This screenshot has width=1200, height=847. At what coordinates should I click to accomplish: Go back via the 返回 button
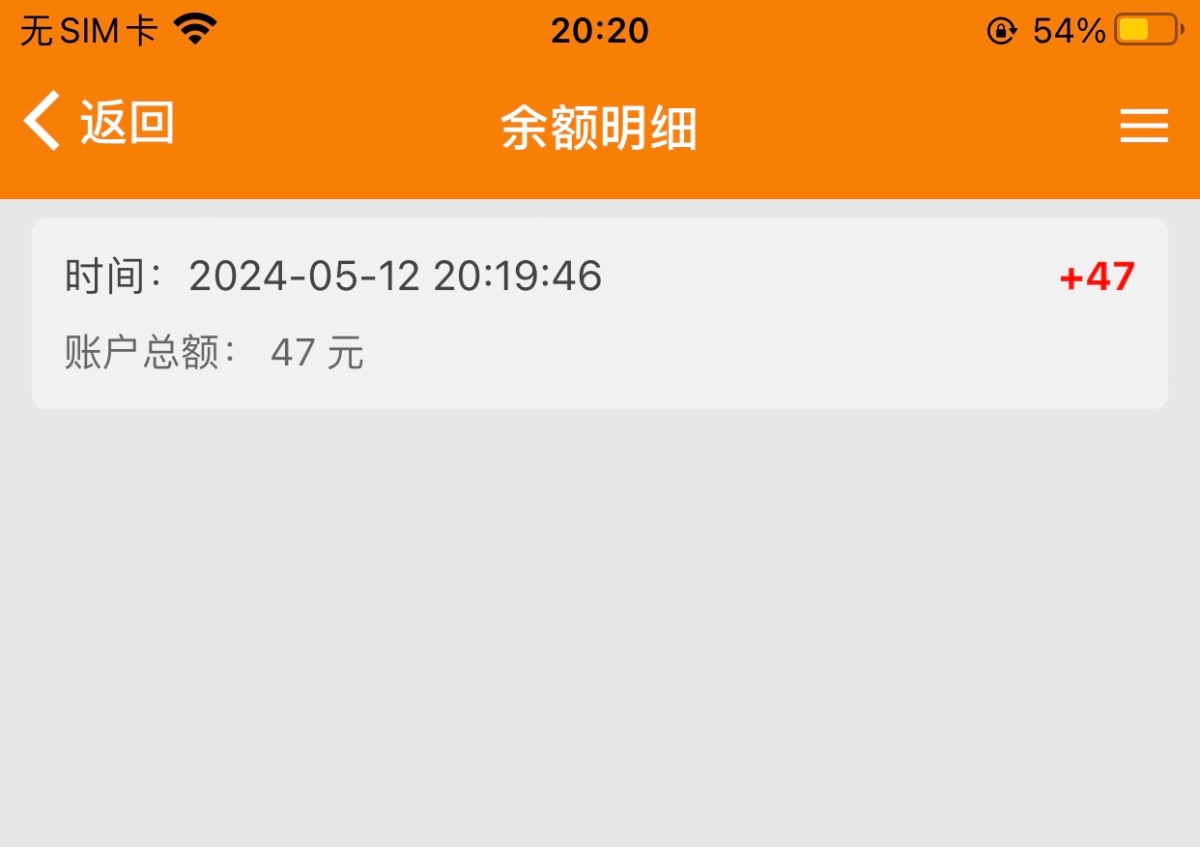click(99, 123)
